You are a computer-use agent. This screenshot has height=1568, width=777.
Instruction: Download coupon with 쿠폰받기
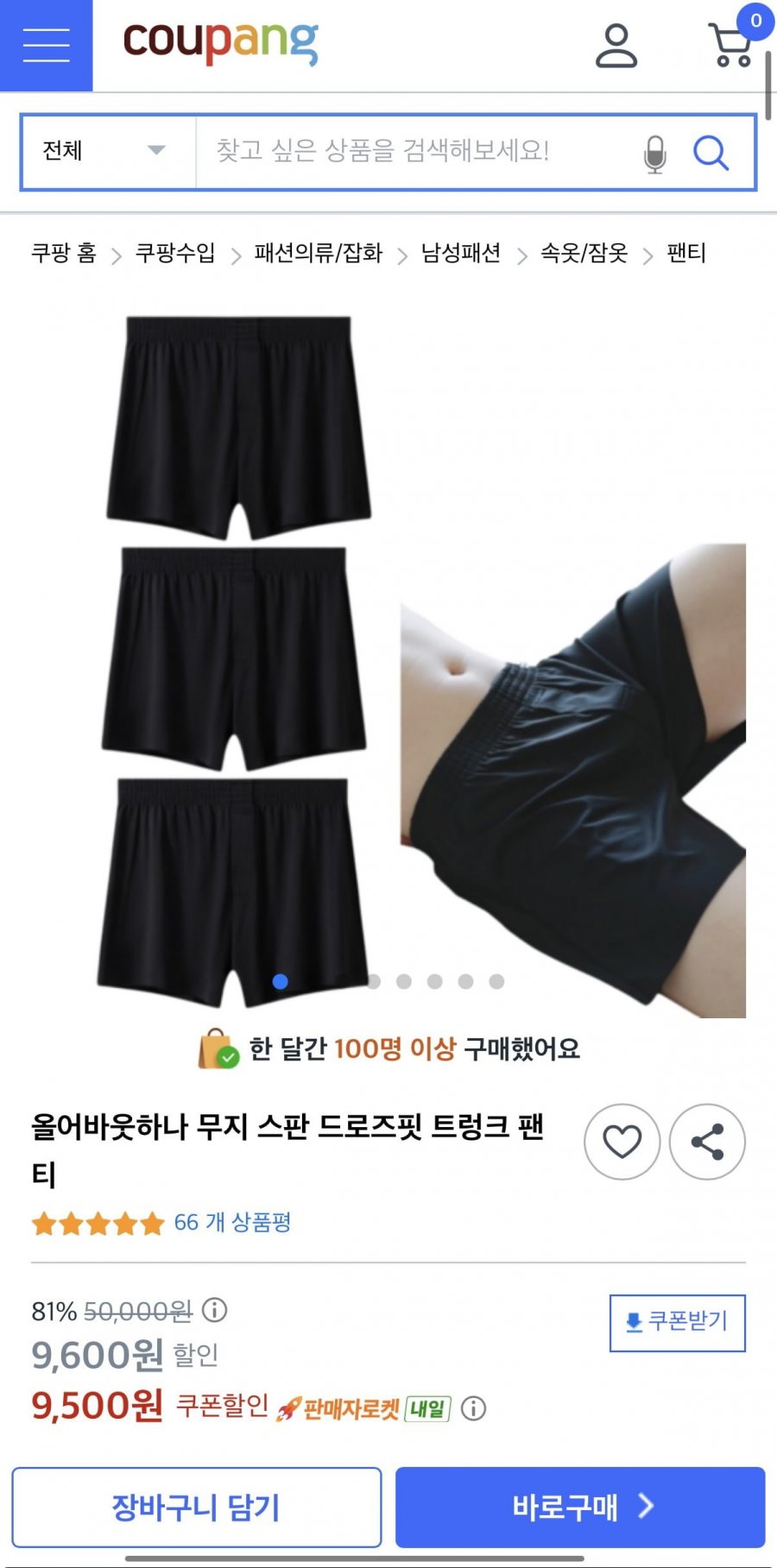click(x=678, y=1322)
